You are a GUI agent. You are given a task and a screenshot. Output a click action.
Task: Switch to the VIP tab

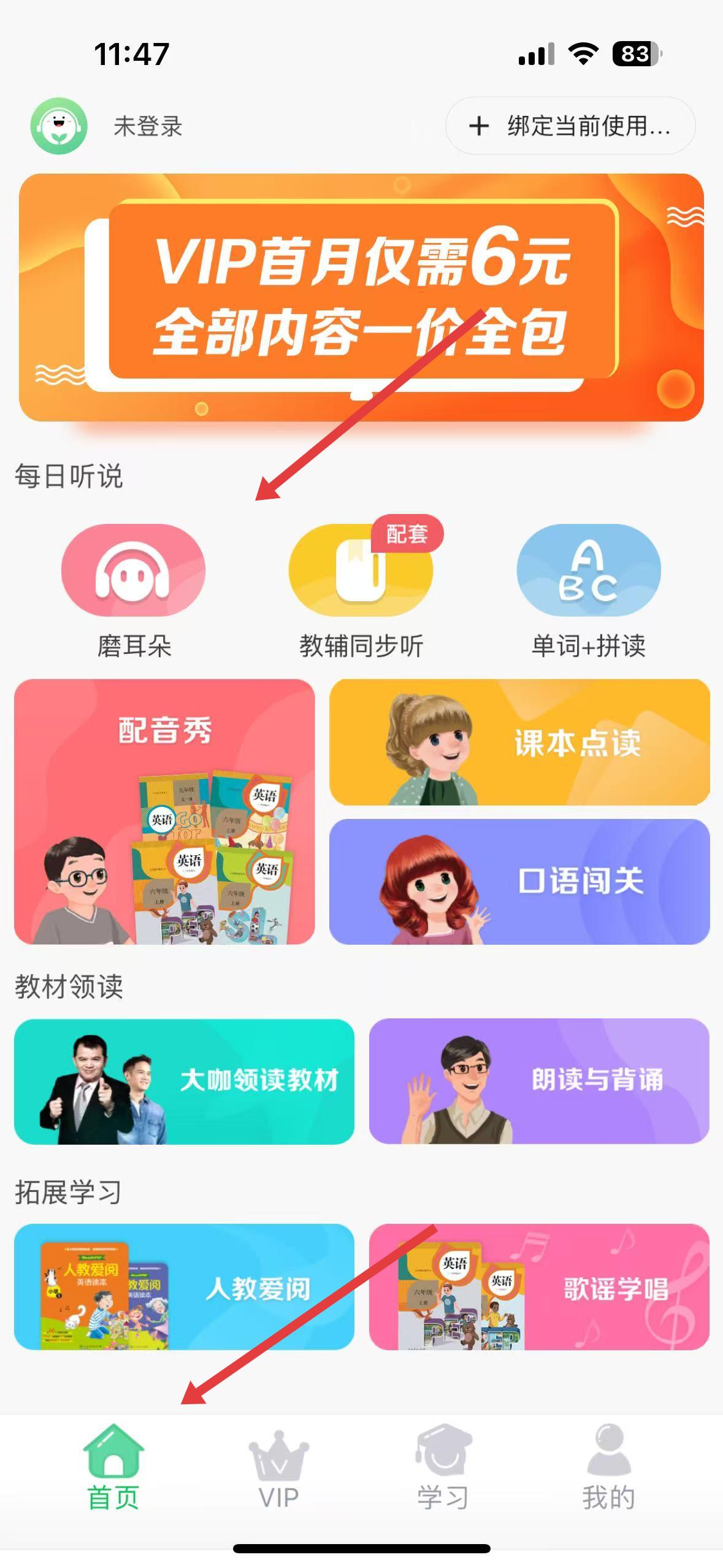pos(279,1469)
